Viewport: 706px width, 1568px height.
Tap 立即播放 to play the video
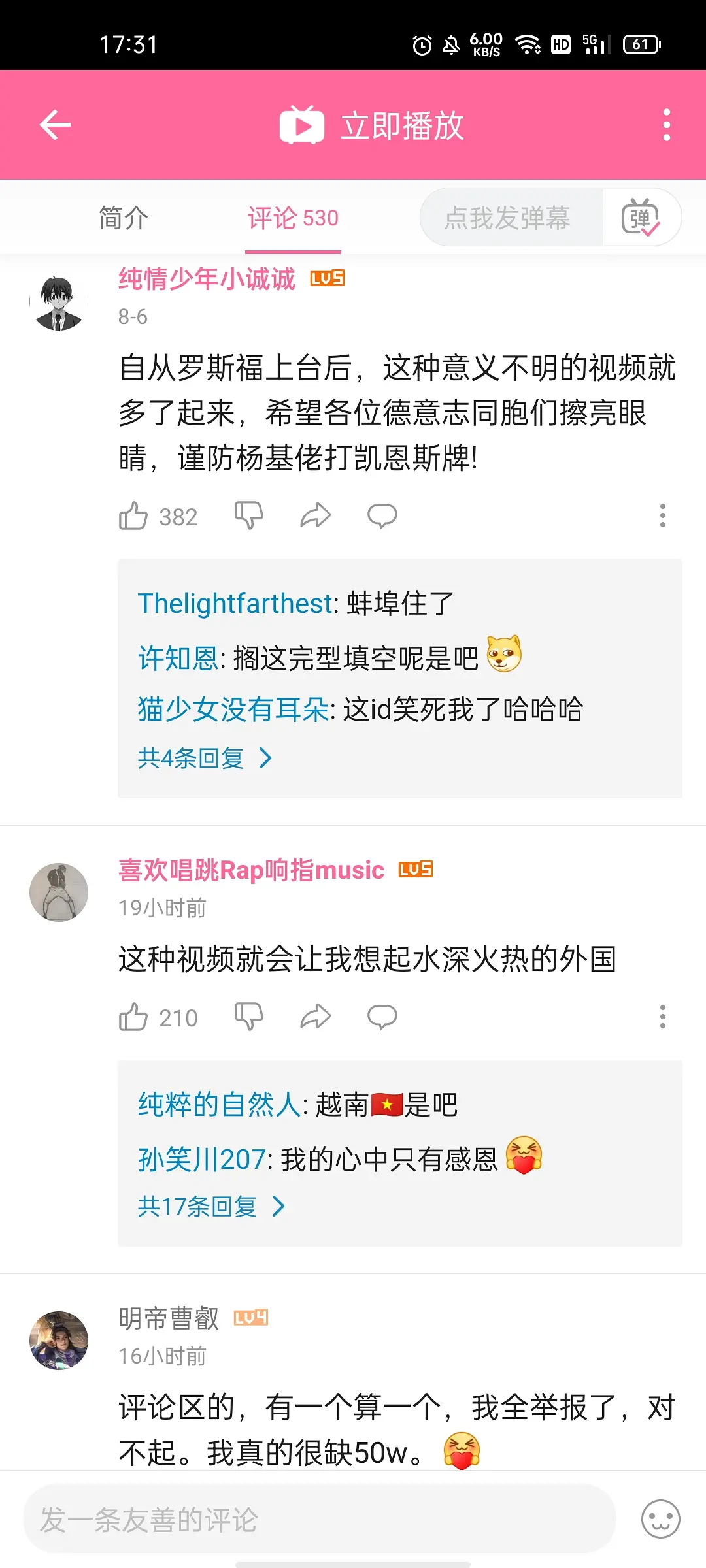click(372, 125)
